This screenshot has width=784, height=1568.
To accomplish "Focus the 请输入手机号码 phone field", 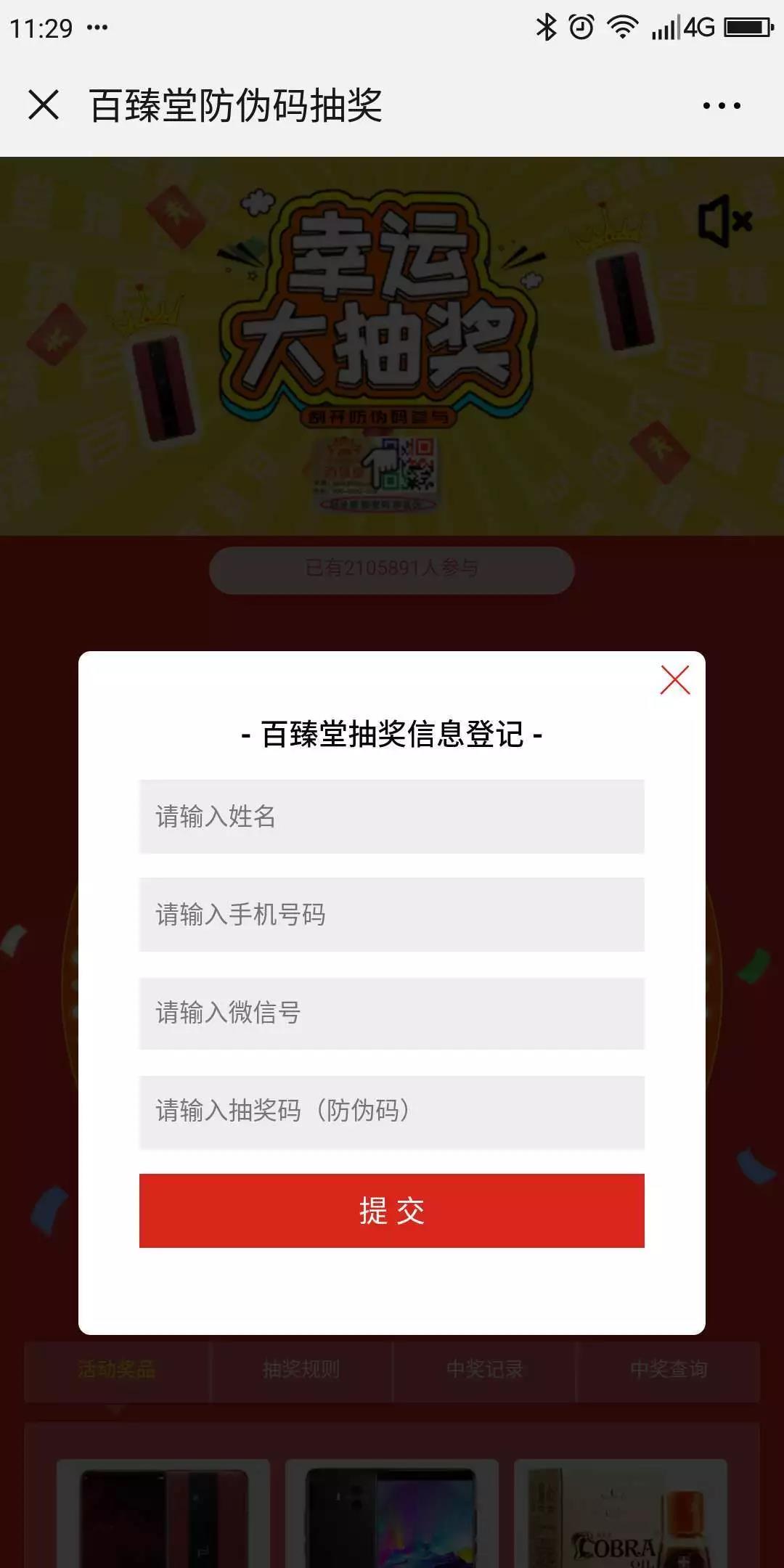I will [391, 915].
